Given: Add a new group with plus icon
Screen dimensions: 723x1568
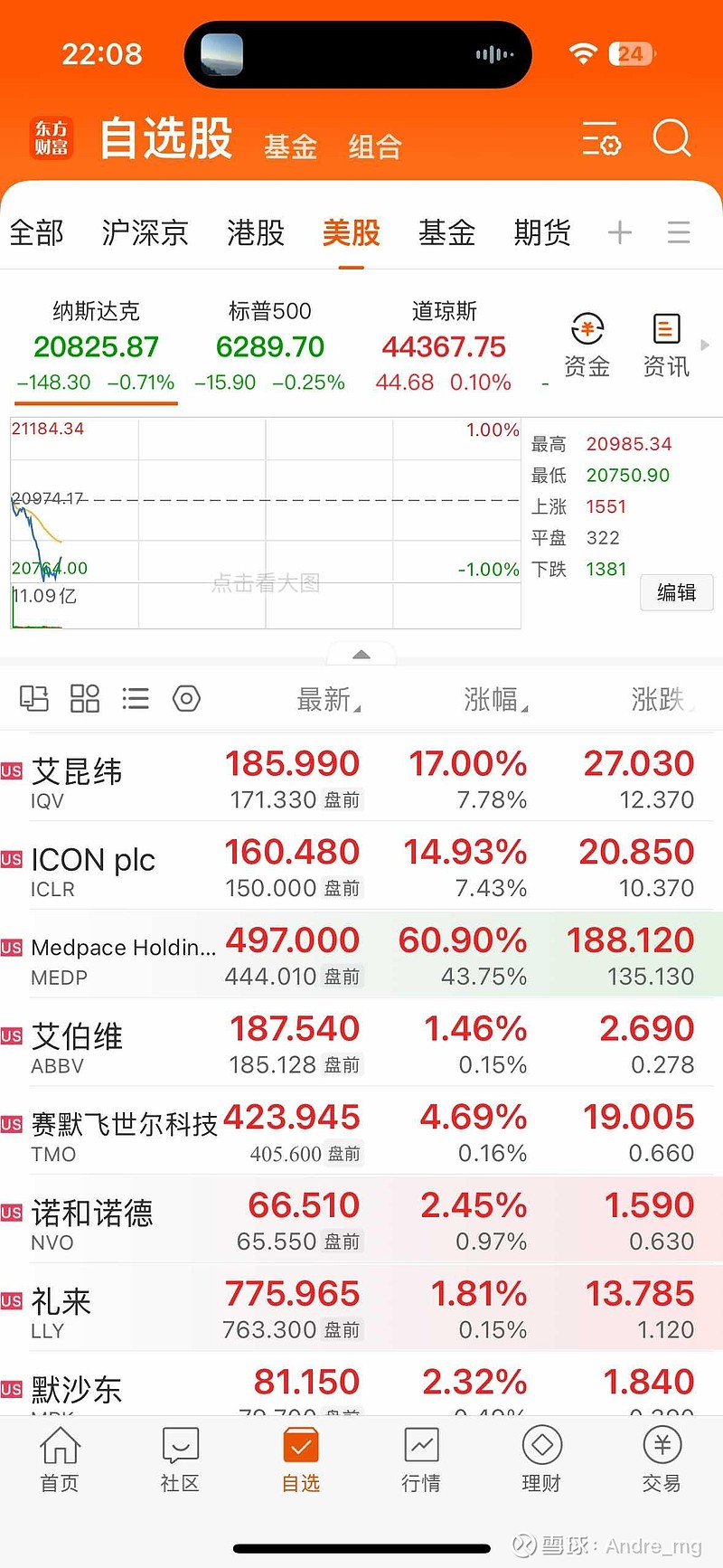Looking at the screenshot, I should (x=620, y=233).
